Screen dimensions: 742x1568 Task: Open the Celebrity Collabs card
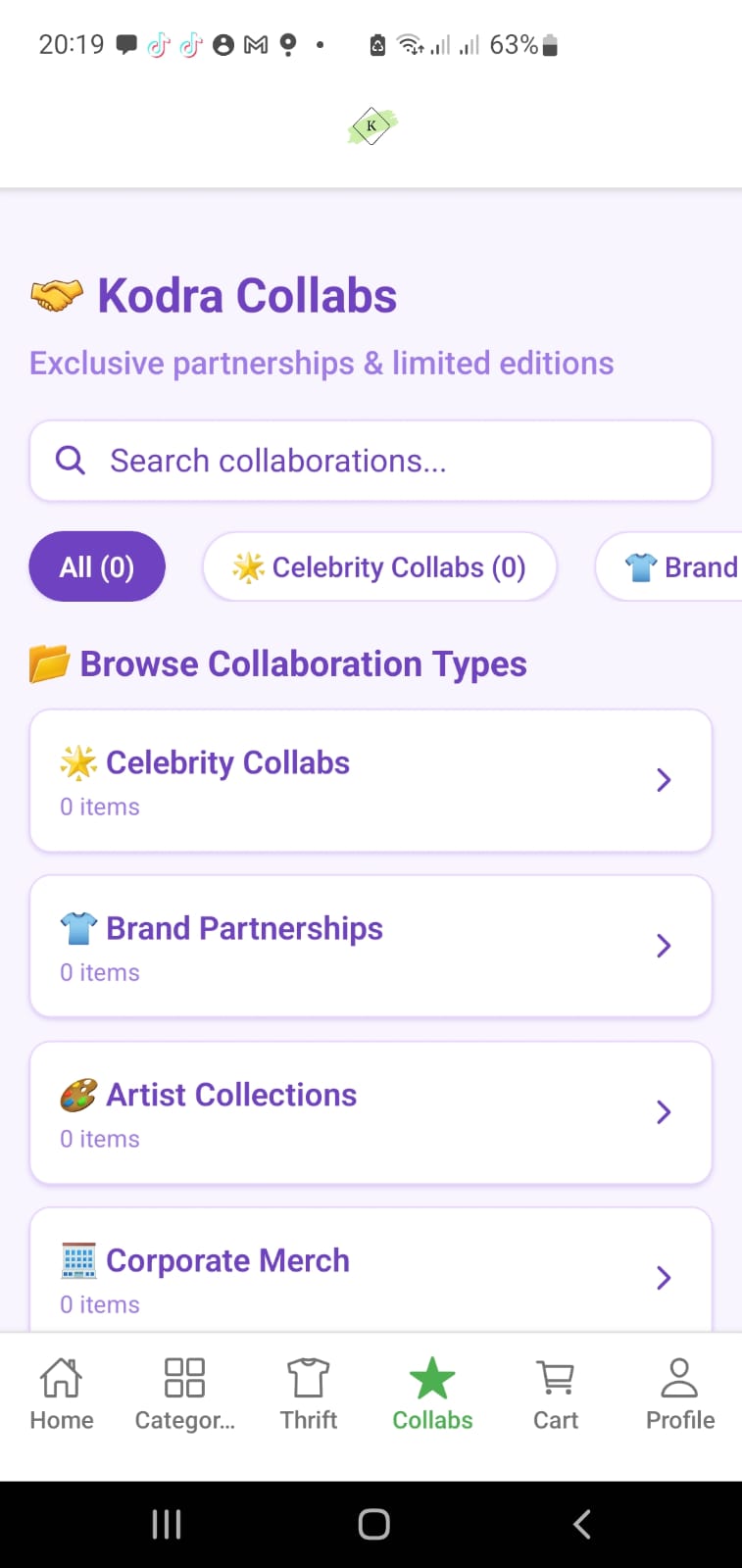(371, 781)
